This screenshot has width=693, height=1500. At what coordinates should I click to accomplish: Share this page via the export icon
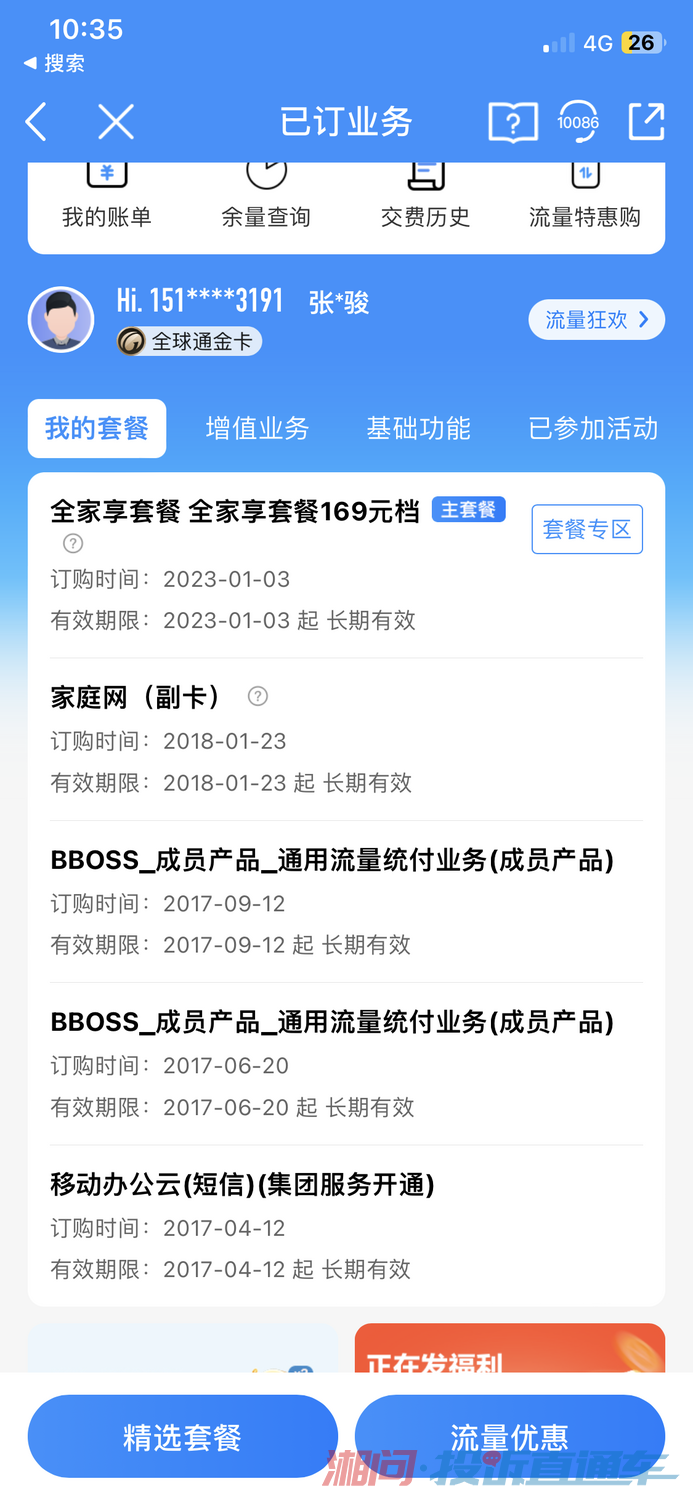[x=646, y=122]
